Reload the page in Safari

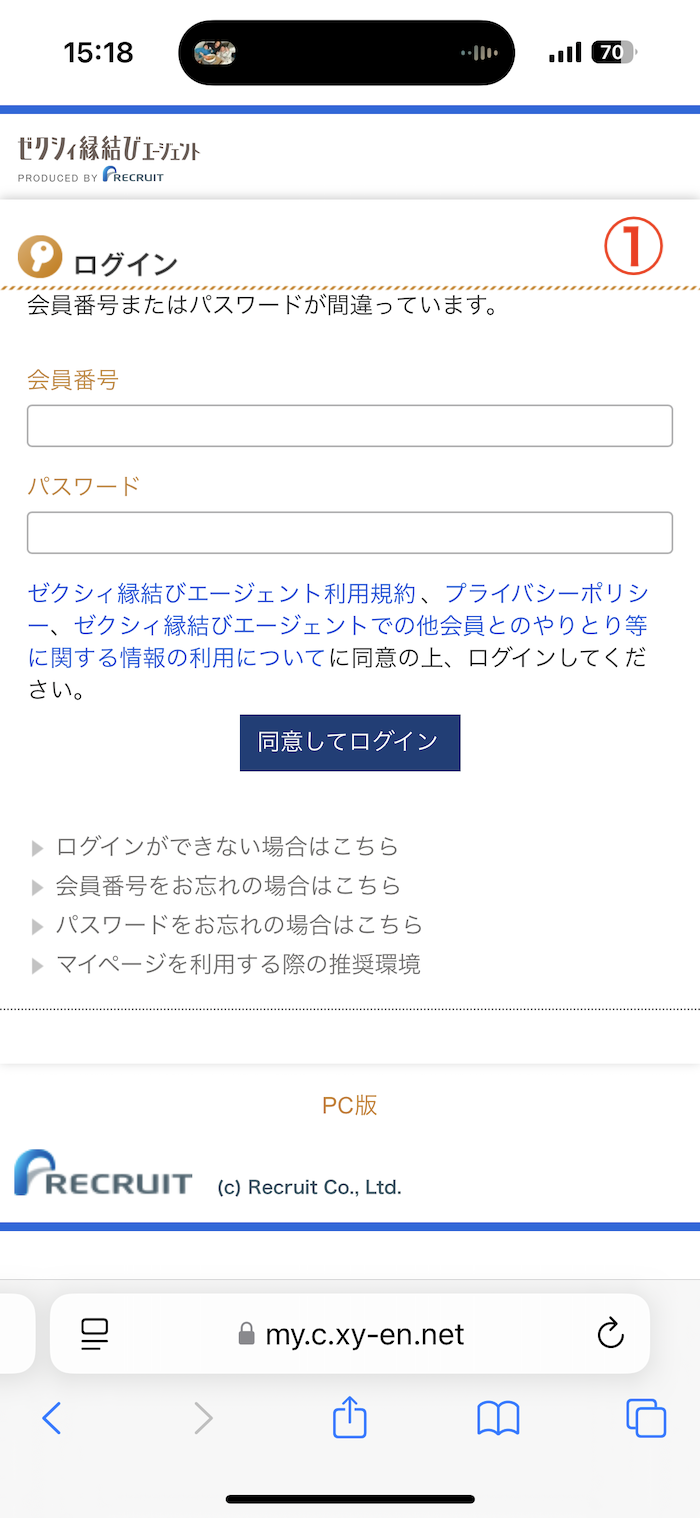pyautogui.click(x=610, y=1334)
